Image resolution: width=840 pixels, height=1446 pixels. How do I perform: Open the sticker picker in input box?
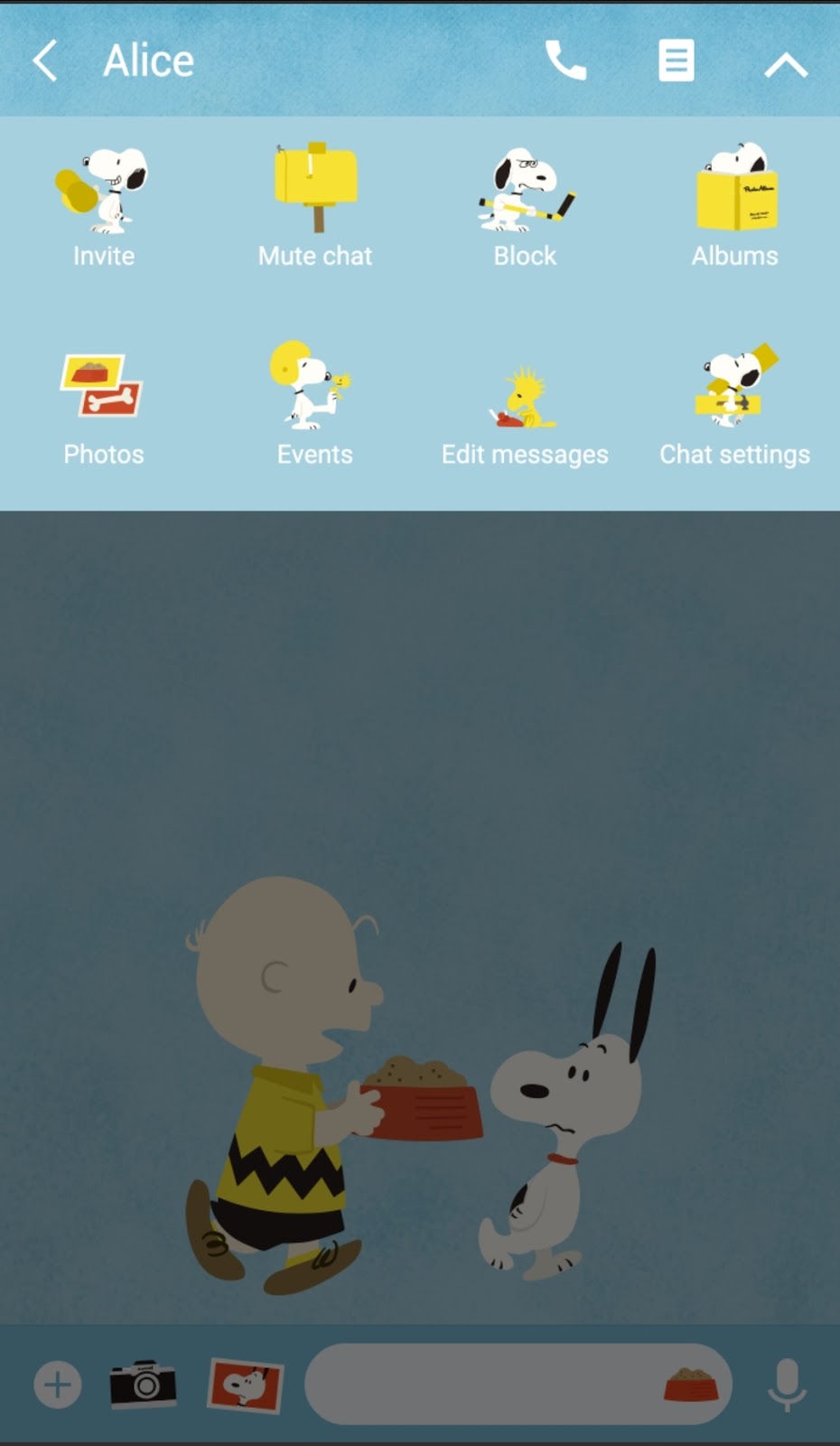(x=691, y=1384)
